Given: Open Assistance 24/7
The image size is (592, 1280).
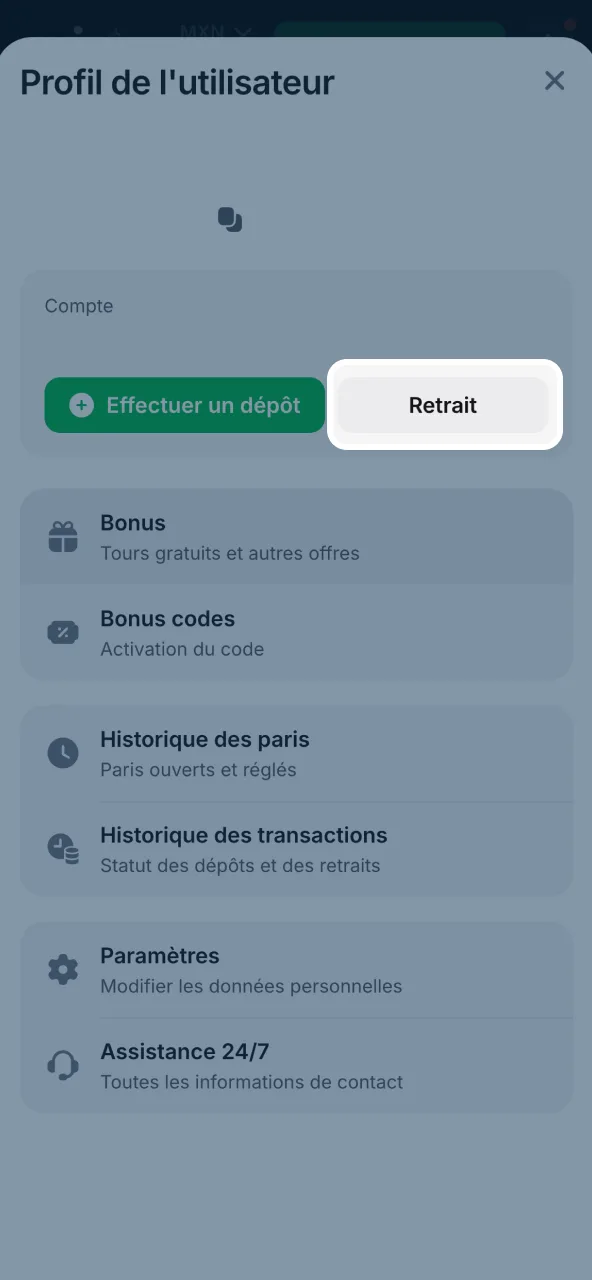Looking at the screenshot, I should coord(297,1066).
